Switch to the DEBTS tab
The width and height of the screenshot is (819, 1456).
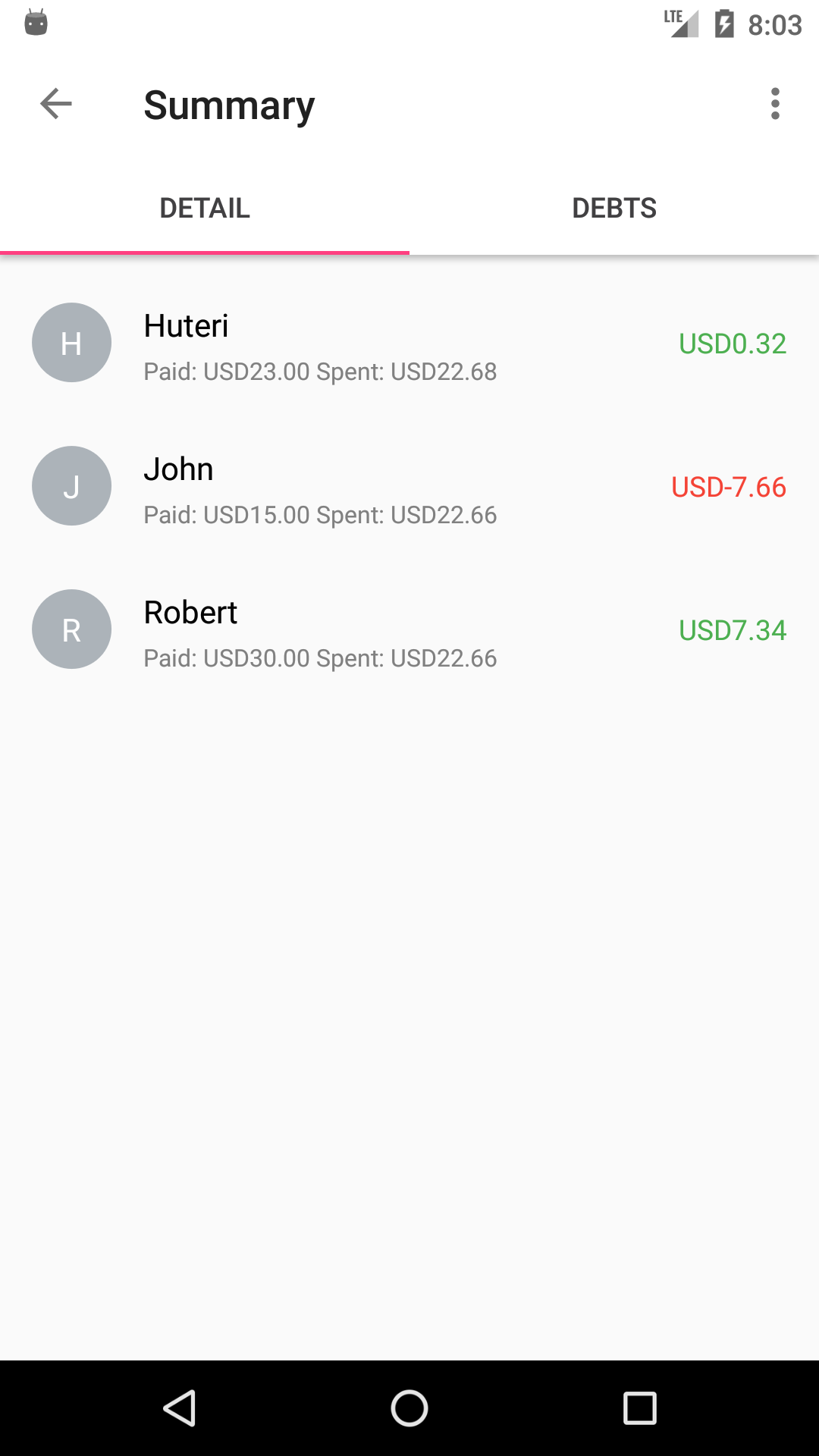614,208
